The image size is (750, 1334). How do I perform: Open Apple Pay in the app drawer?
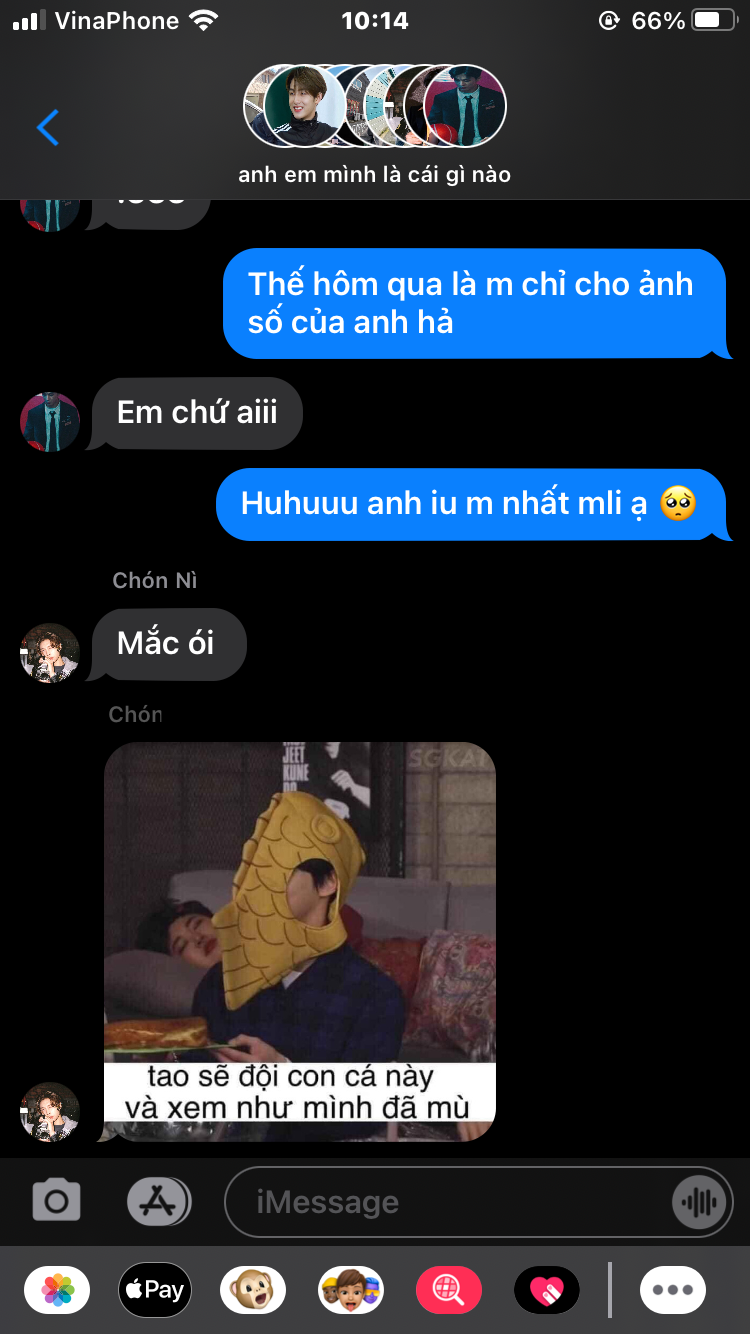(x=155, y=1290)
